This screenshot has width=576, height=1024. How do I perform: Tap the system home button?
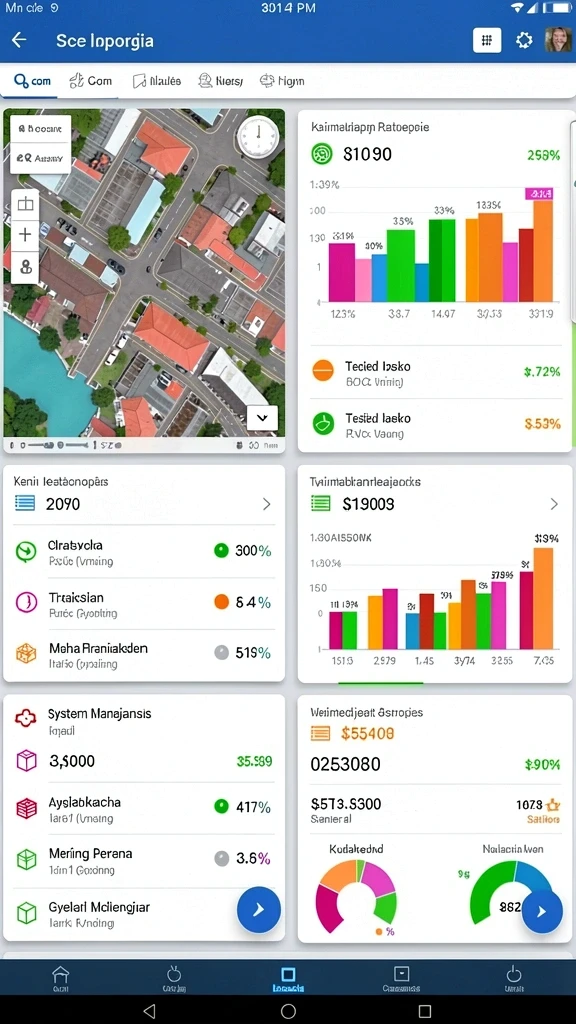(288, 1011)
